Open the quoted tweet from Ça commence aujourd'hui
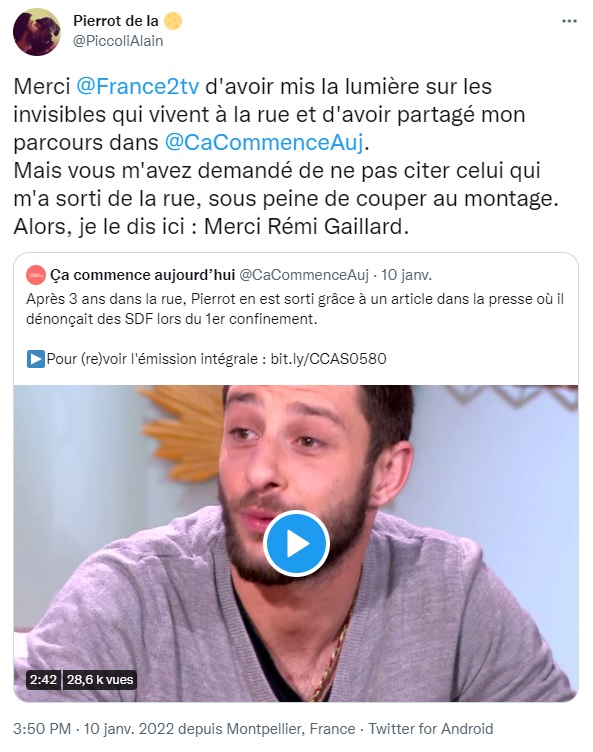This screenshot has width=593, height=752. (x=296, y=318)
